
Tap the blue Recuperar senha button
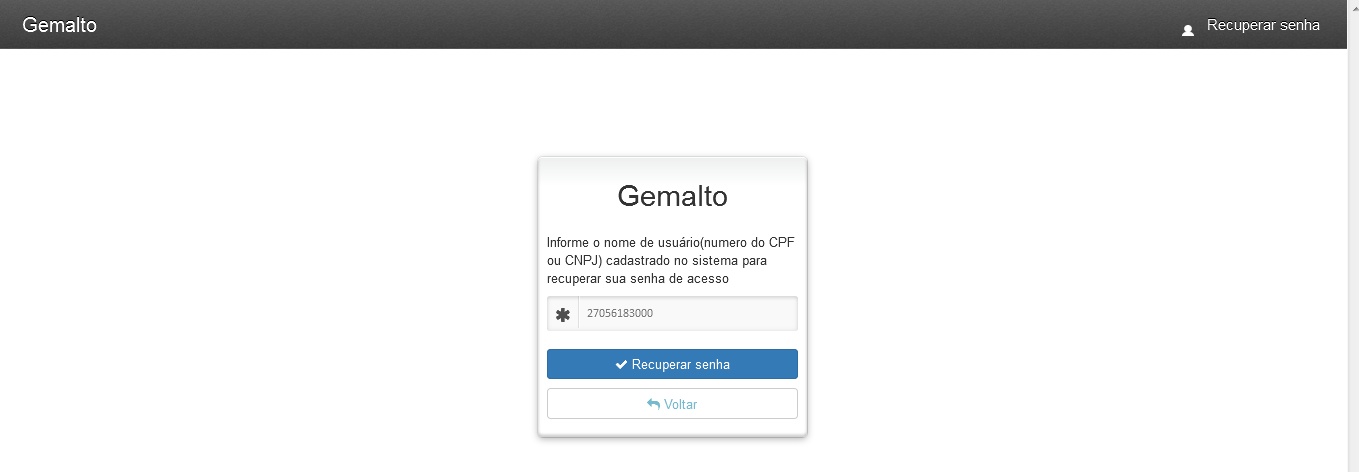pyautogui.click(x=672, y=364)
